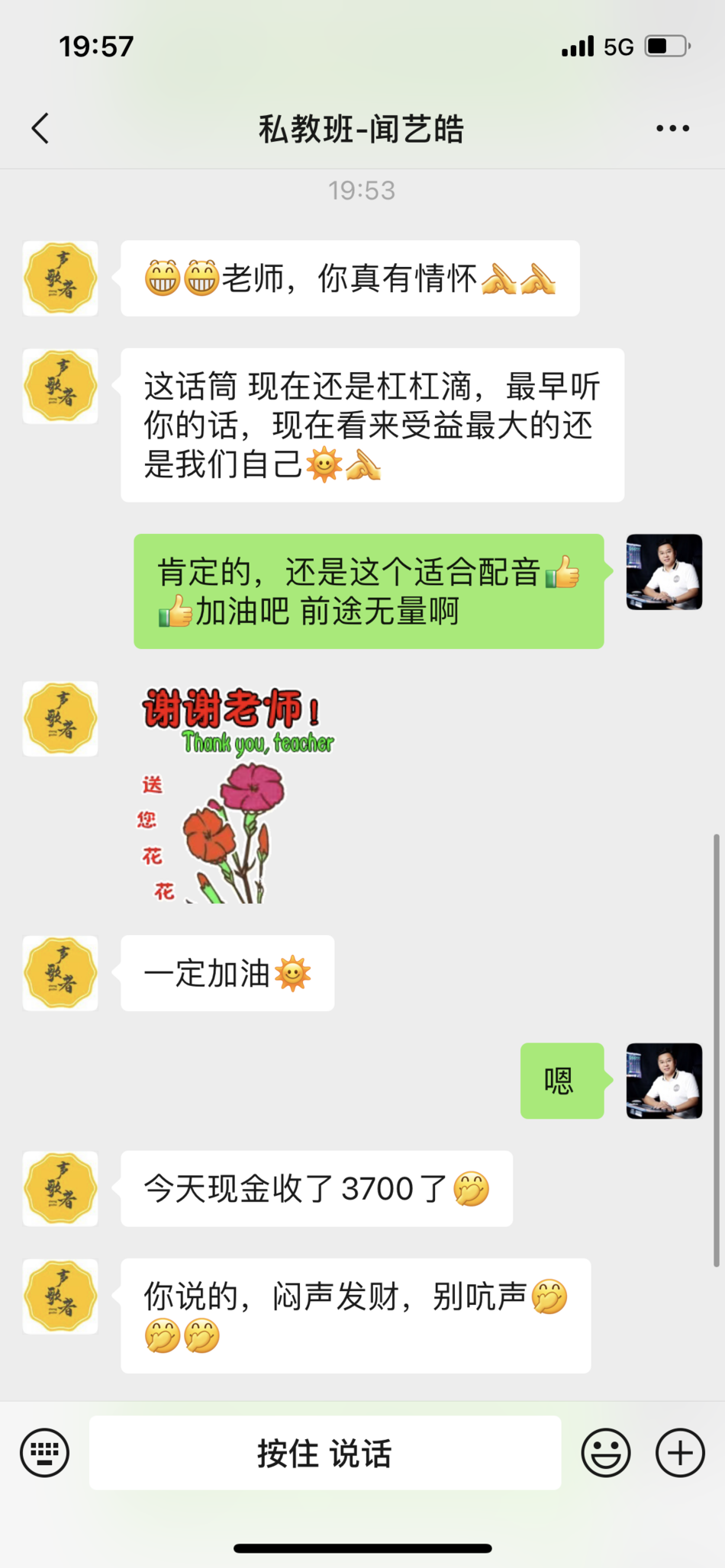725x1568 pixels.
Task: Open sender avatar beside 一定加油 message
Action: click(x=60, y=973)
